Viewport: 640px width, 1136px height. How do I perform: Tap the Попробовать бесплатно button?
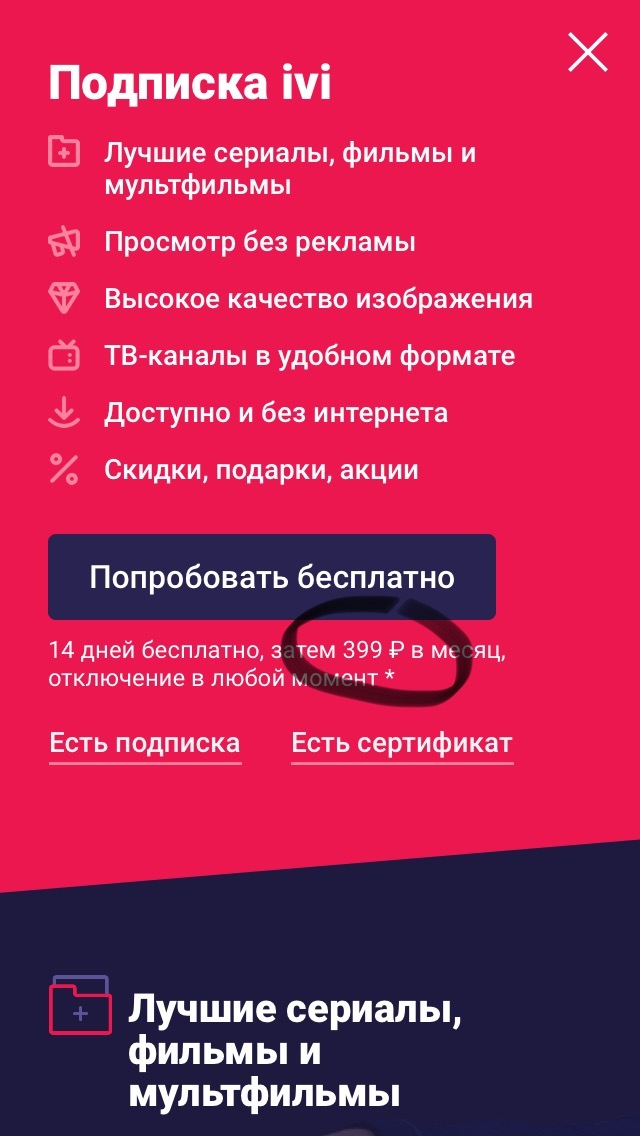point(272,577)
